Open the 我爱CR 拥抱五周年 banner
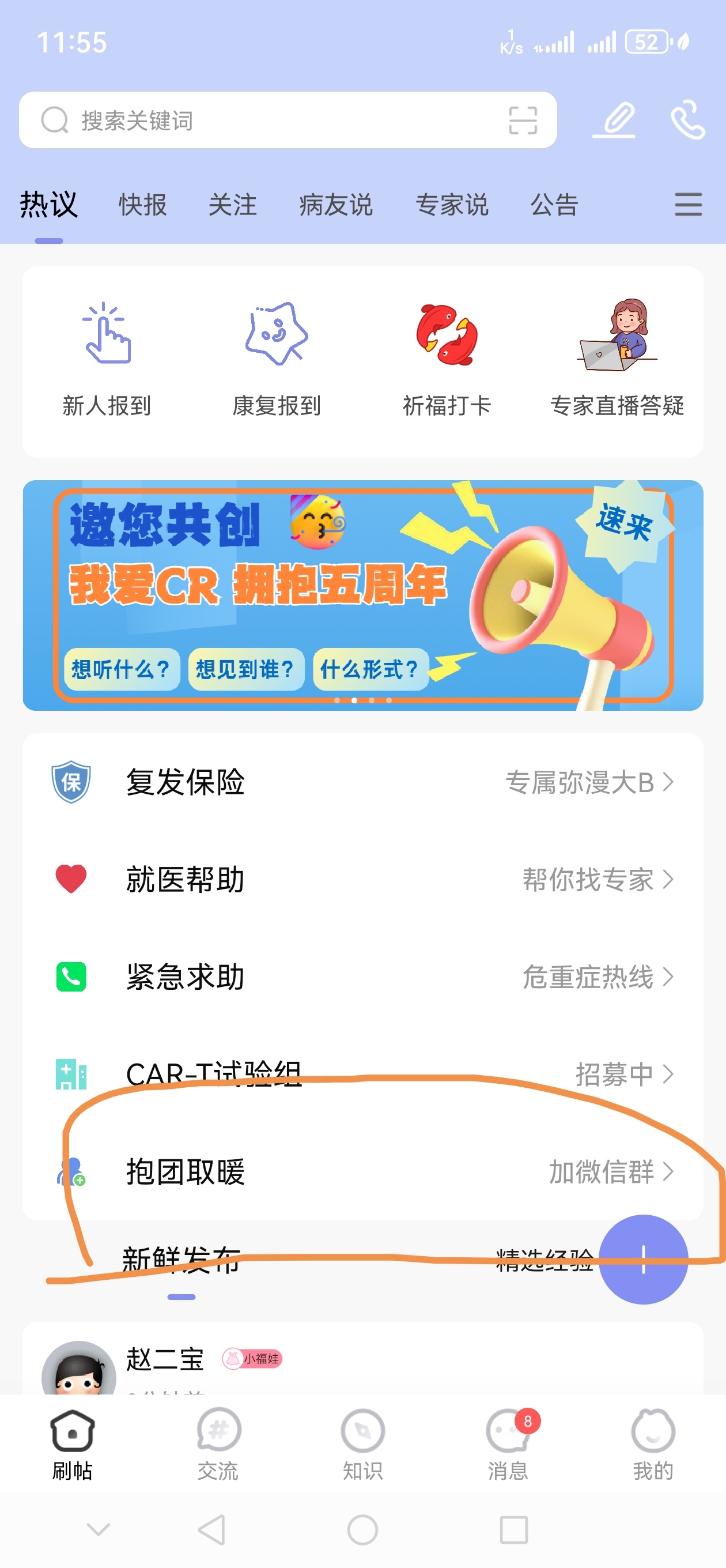Screen dimensions: 726x1568 coord(362,595)
